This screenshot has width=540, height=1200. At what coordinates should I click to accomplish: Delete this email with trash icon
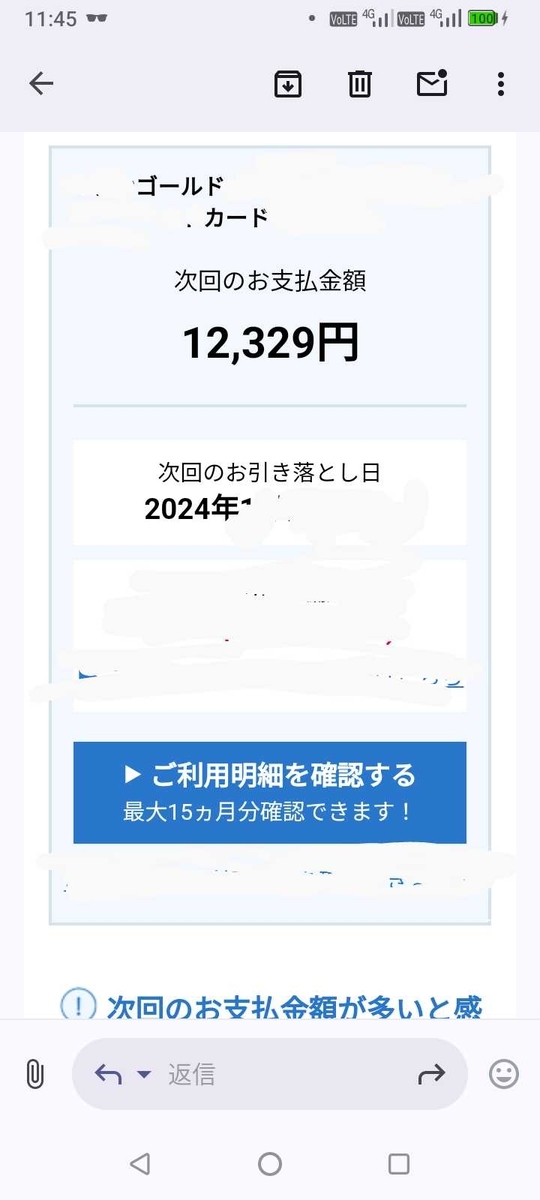360,84
